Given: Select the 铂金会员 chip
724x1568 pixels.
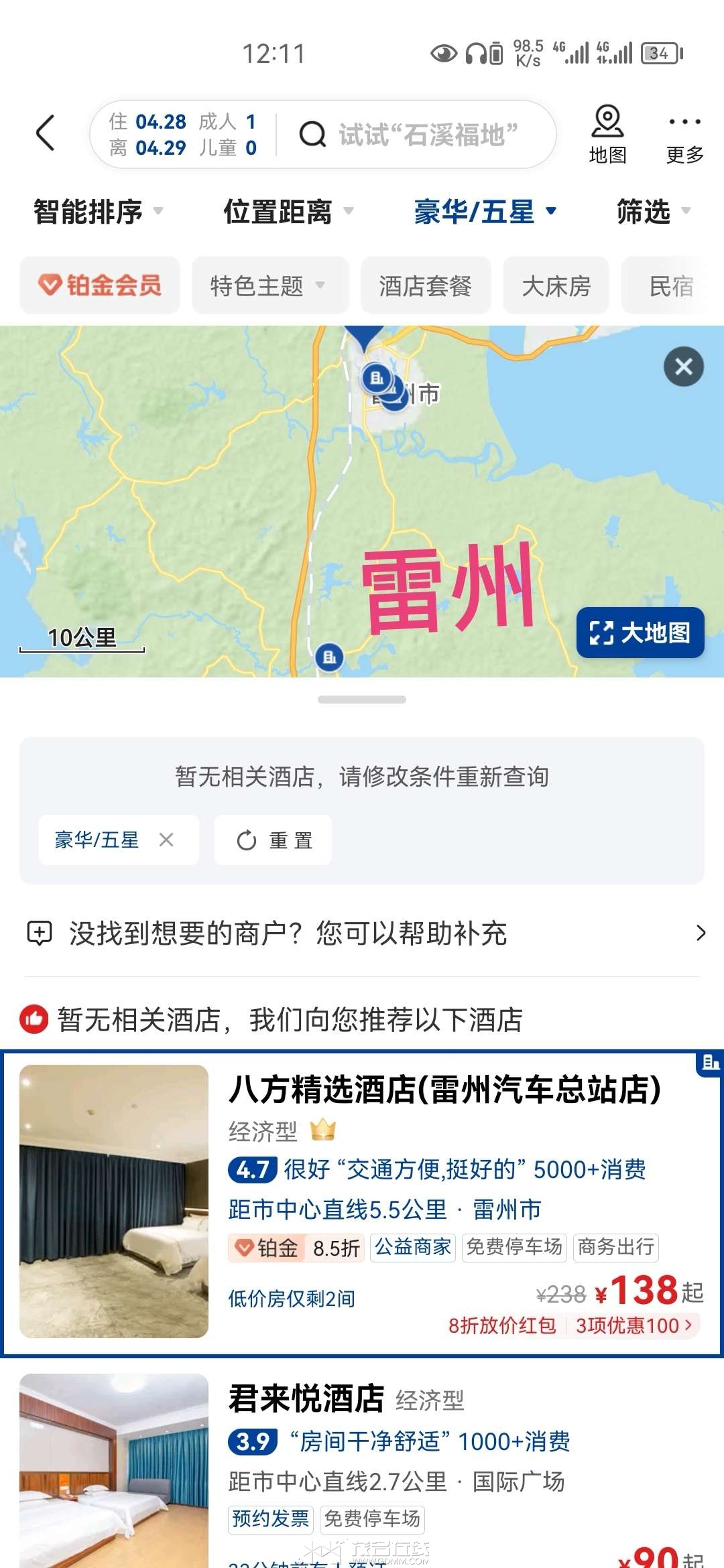Looking at the screenshot, I should (x=100, y=285).
